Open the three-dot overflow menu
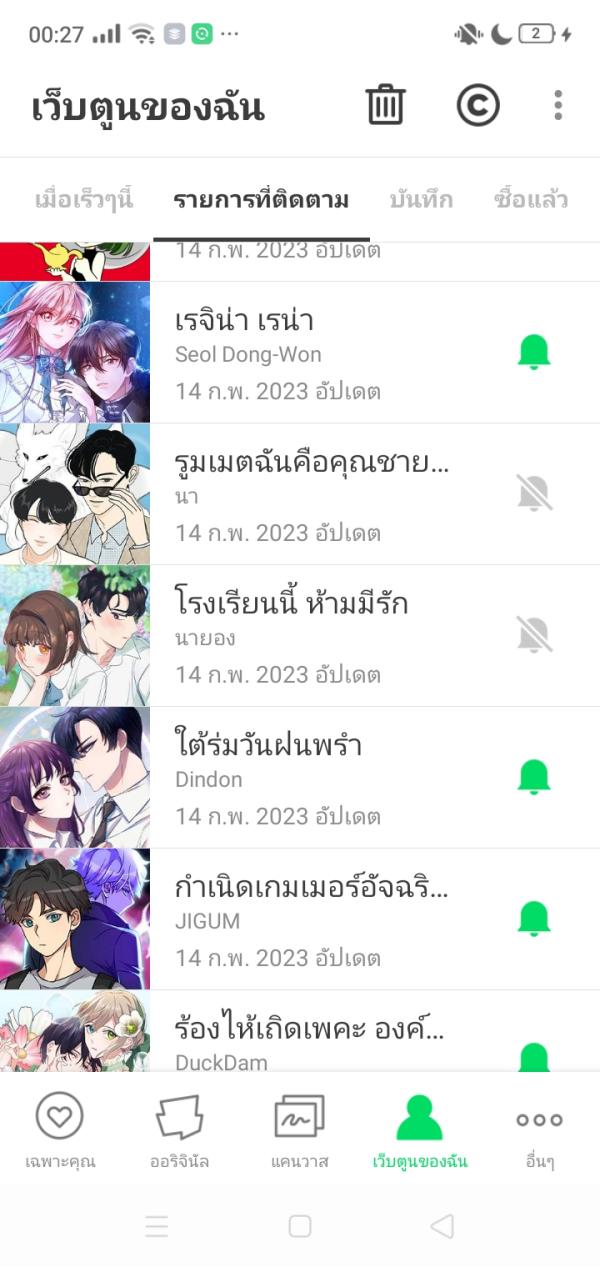 (x=558, y=105)
